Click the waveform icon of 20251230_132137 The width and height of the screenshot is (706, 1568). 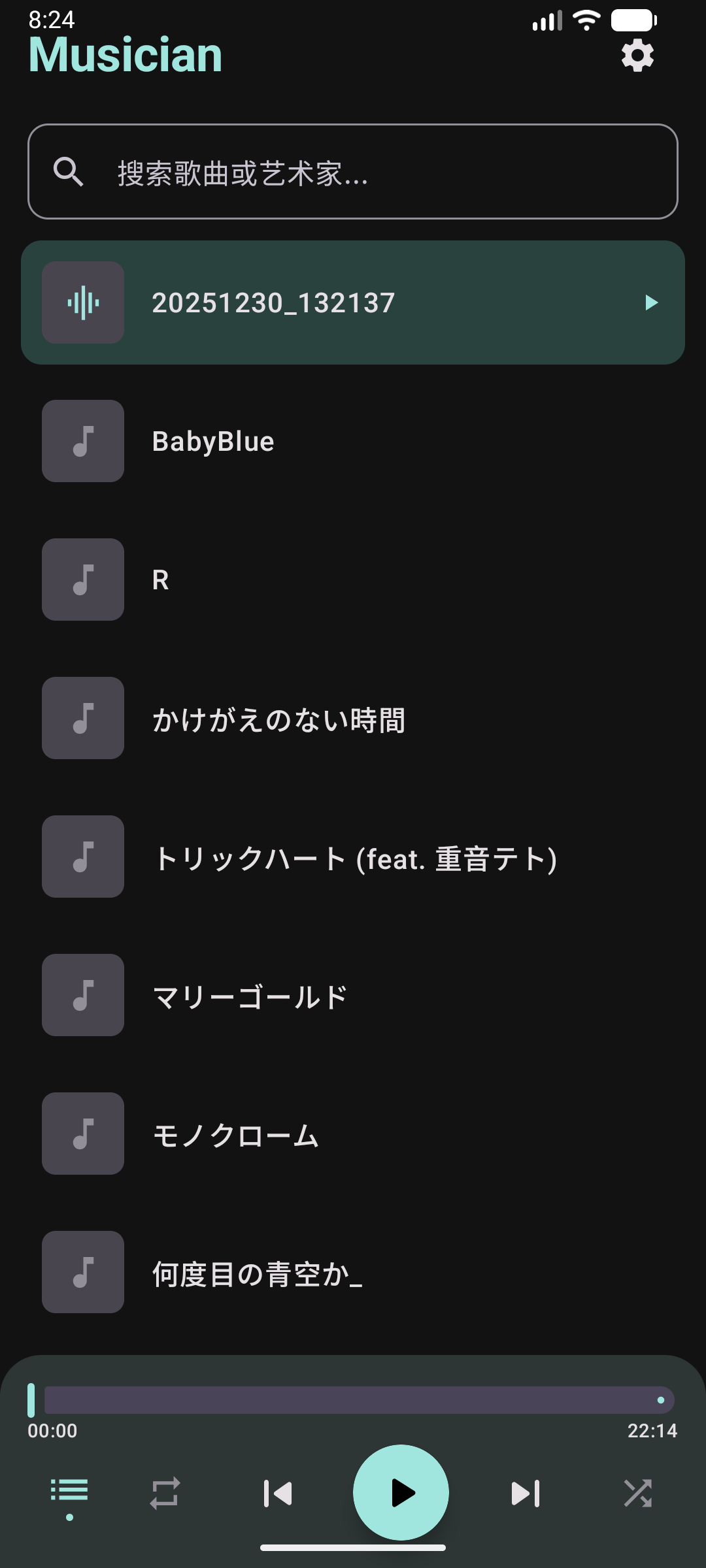82,302
